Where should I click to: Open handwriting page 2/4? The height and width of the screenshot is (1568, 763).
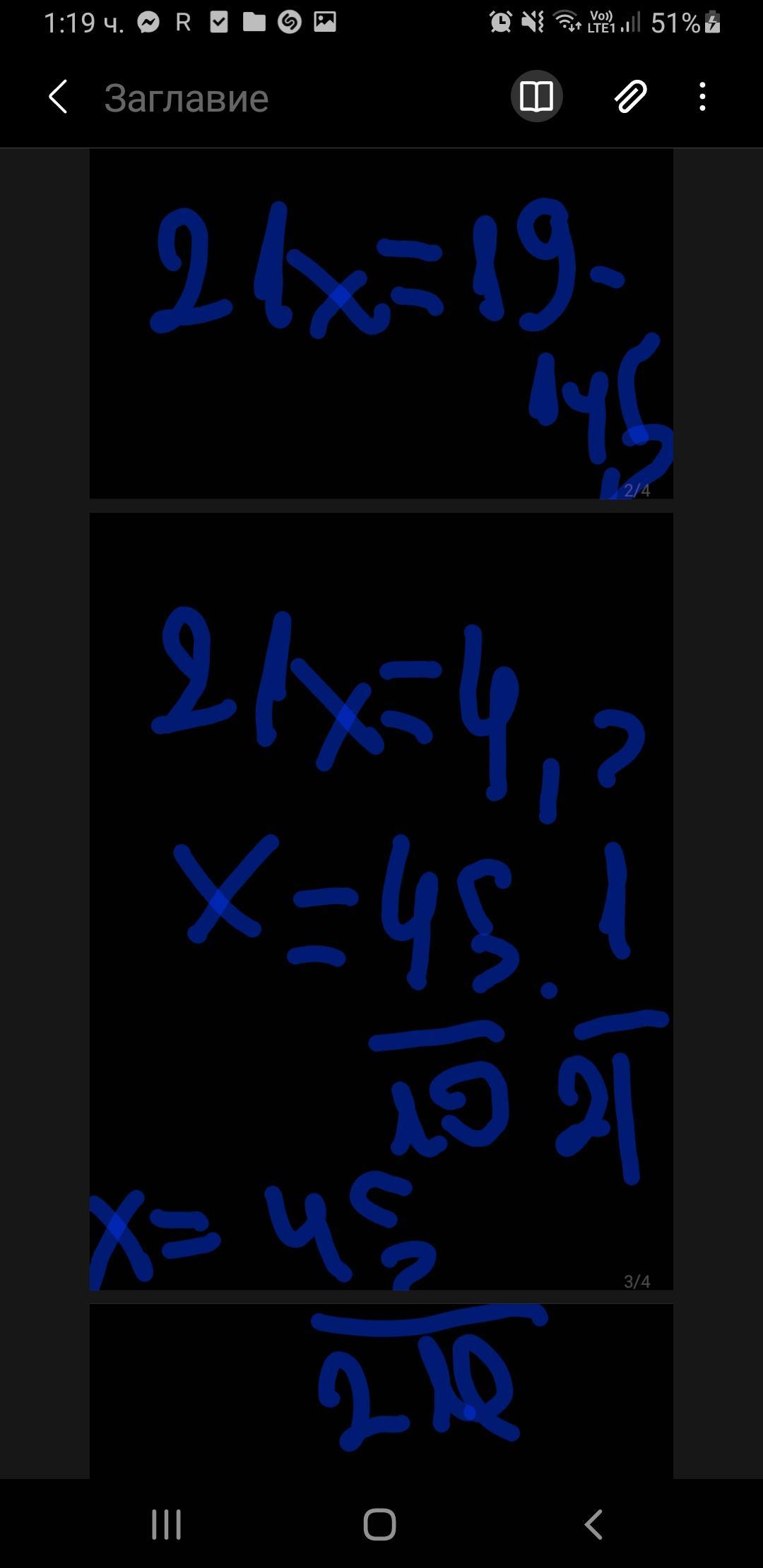click(381, 323)
